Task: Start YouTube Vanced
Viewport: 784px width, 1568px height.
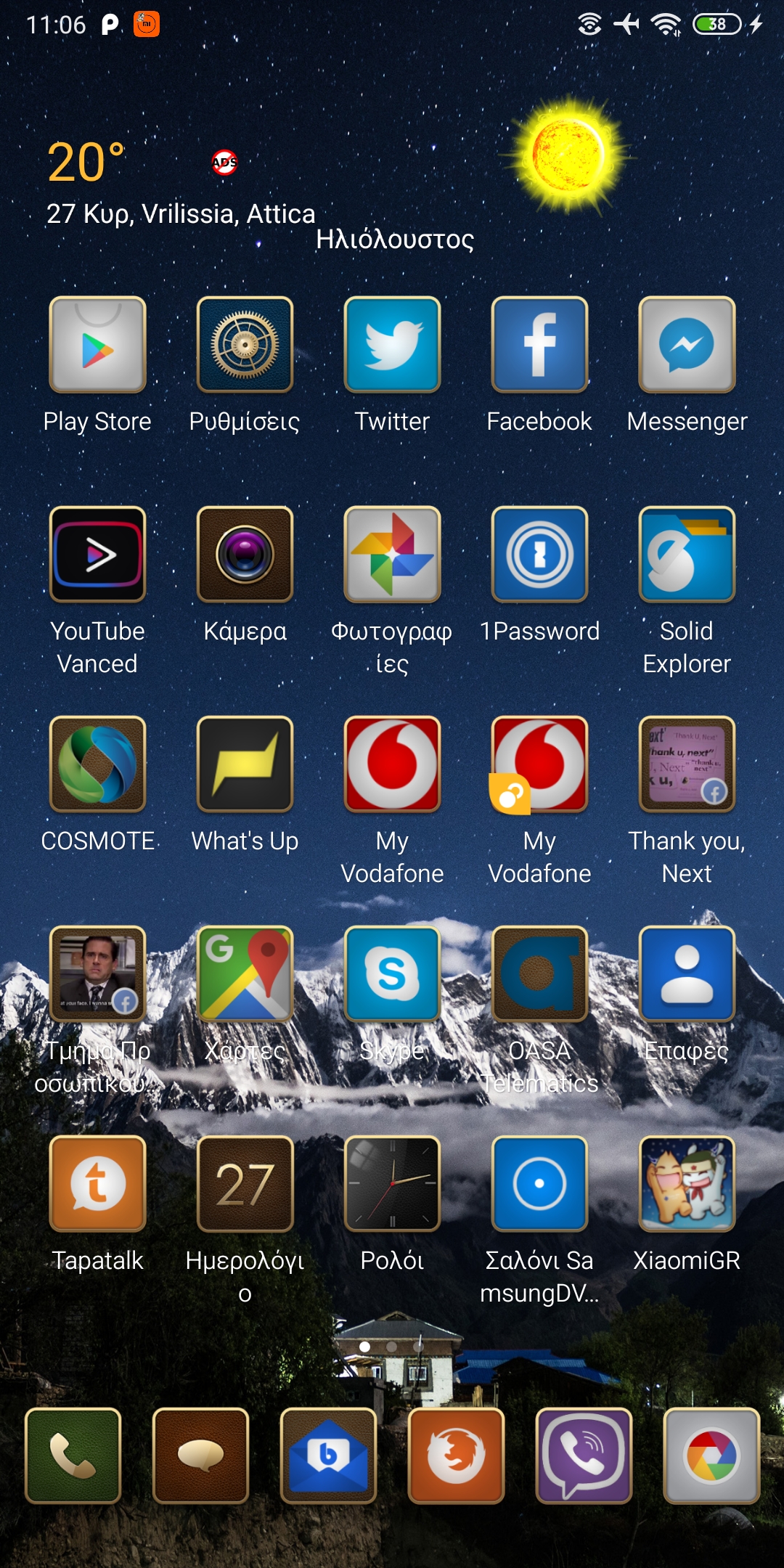Action: pyautogui.click(x=97, y=555)
